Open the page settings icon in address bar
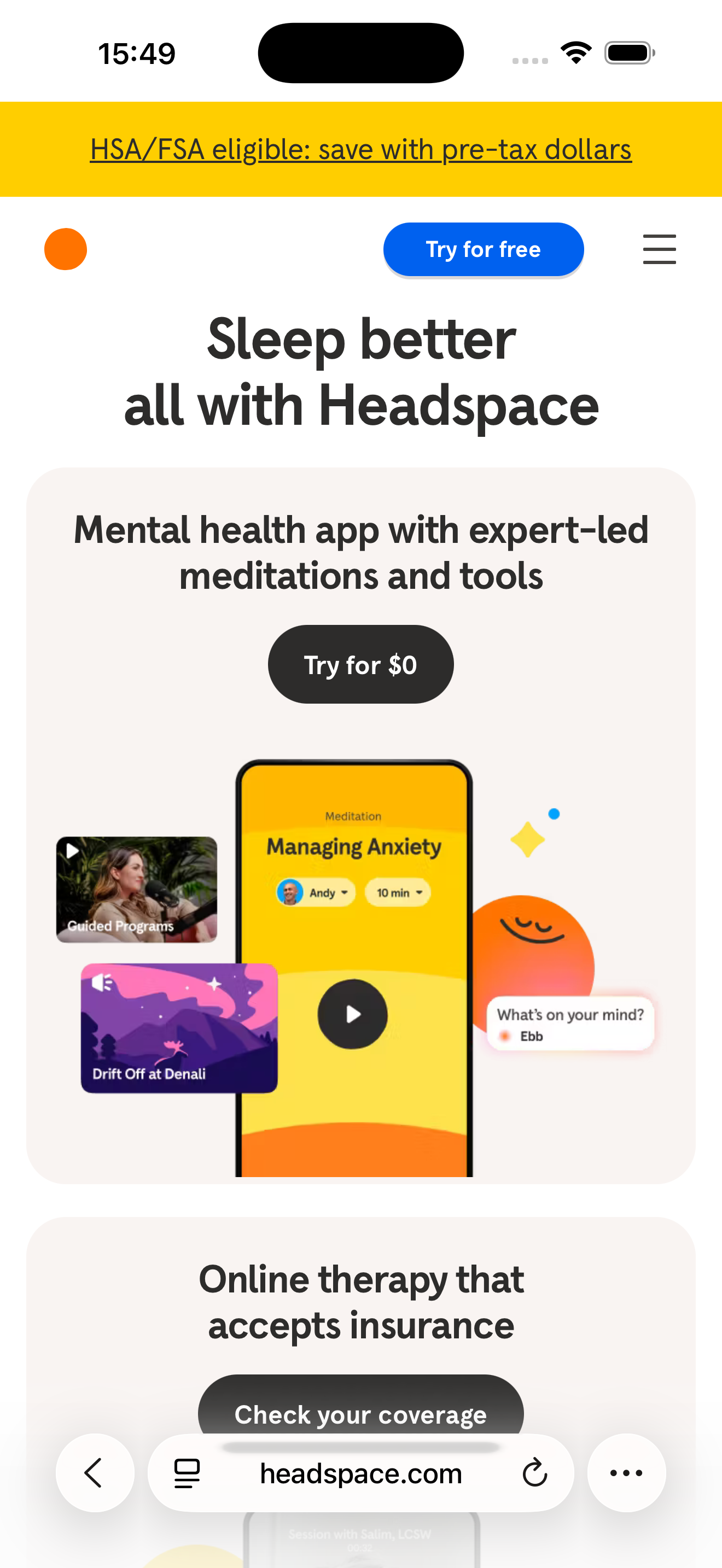Image resolution: width=722 pixels, height=1568 pixels. 187,1473
